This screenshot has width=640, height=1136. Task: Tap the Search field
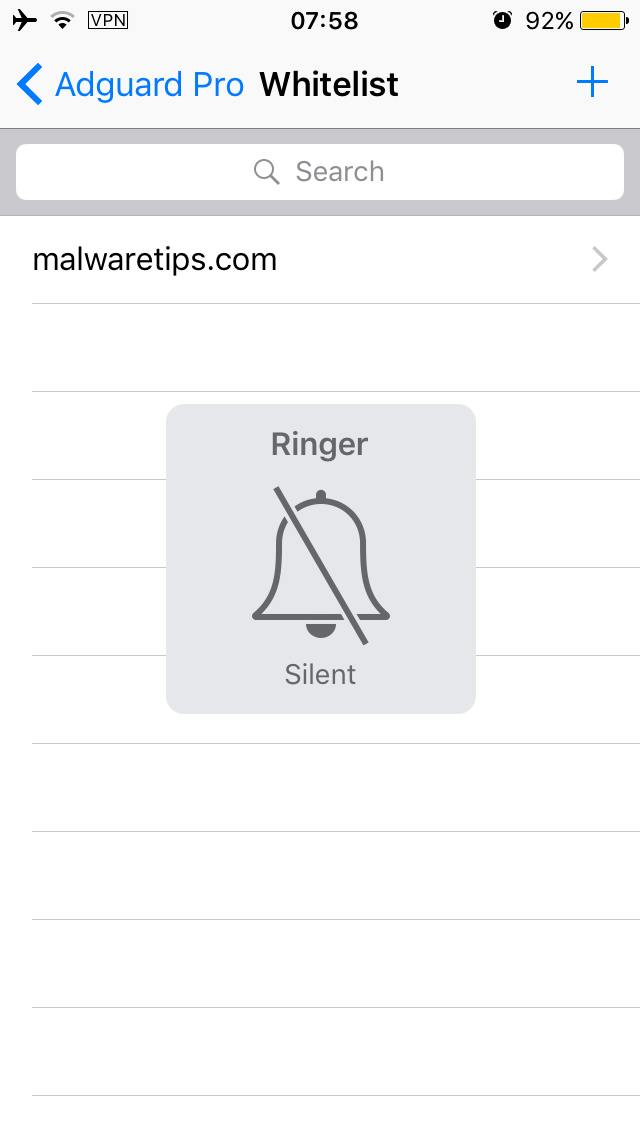[x=320, y=172]
